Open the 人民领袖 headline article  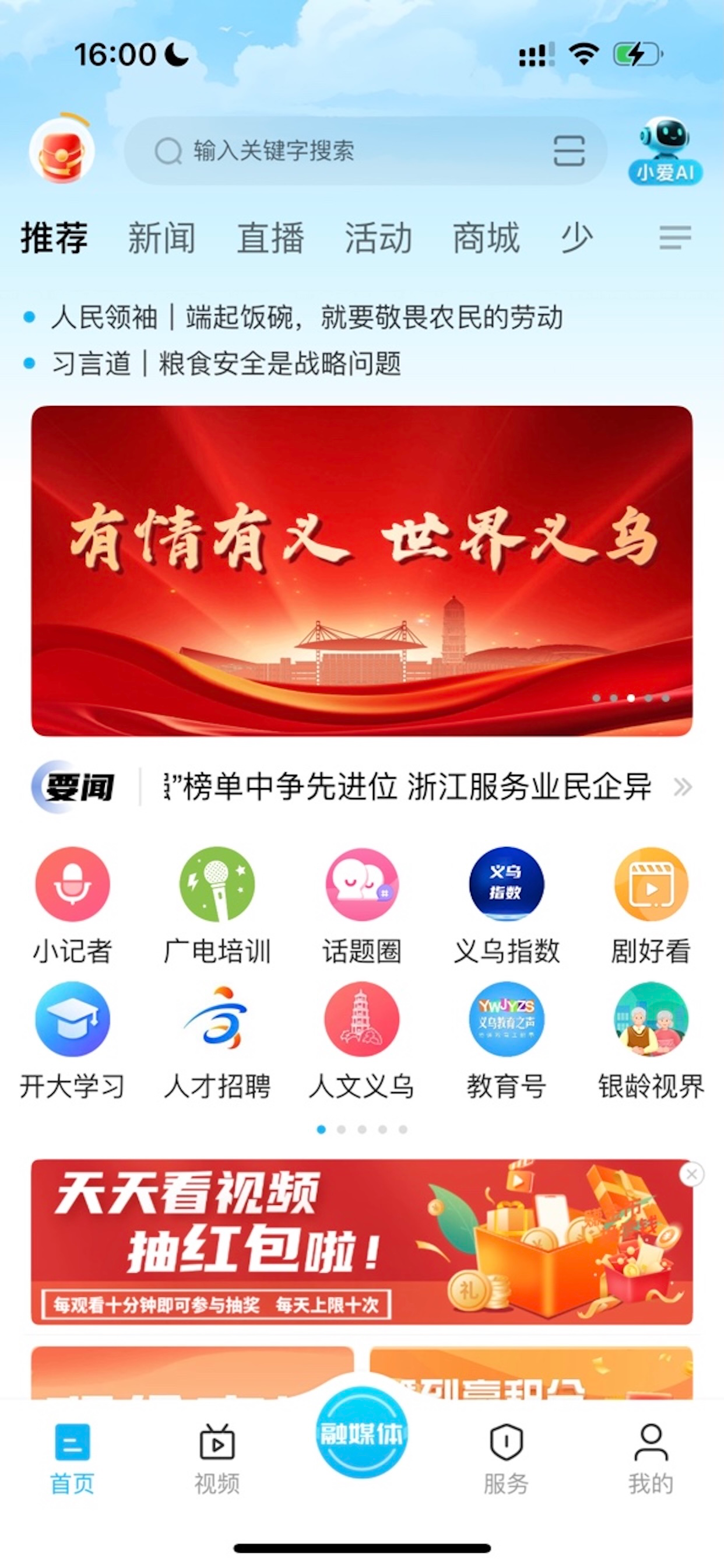[x=309, y=316]
